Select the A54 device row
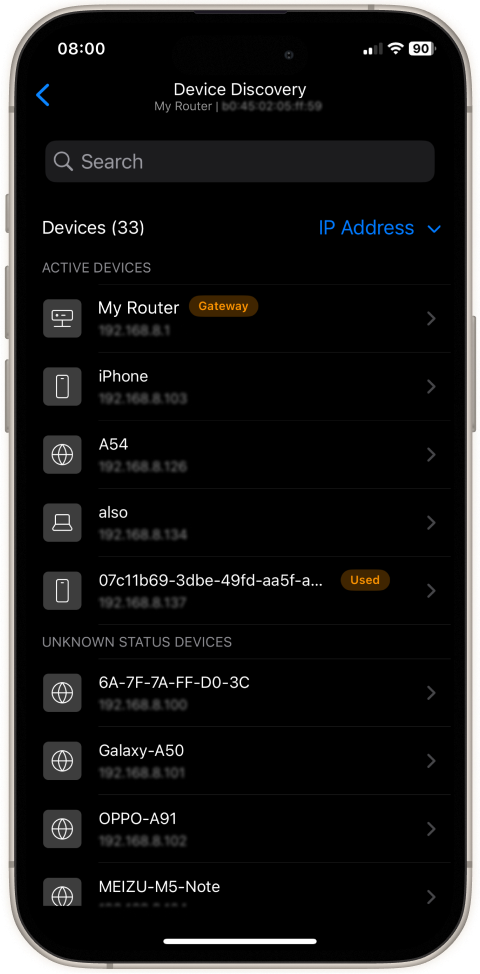 pyautogui.click(x=240, y=455)
